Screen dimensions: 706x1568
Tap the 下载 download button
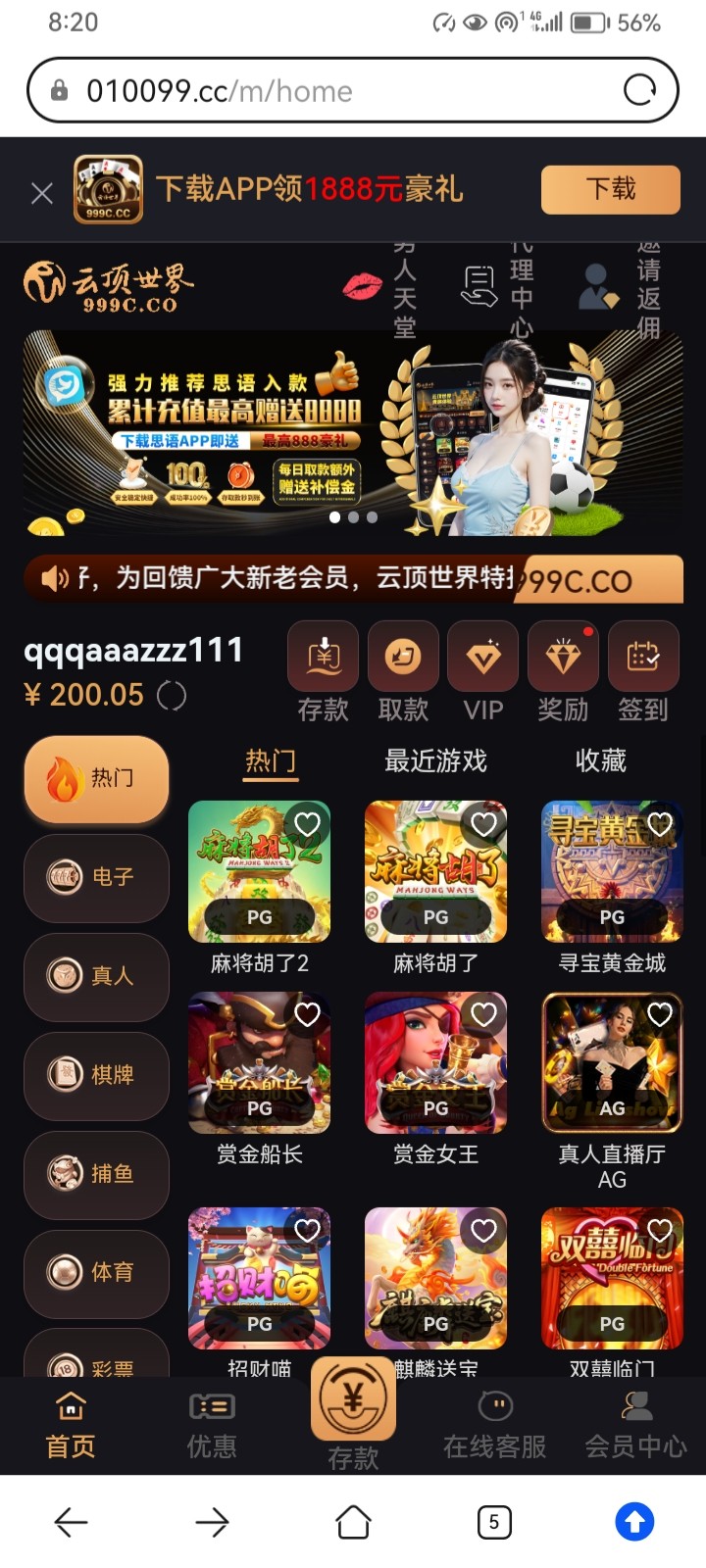tap(610, 189)
